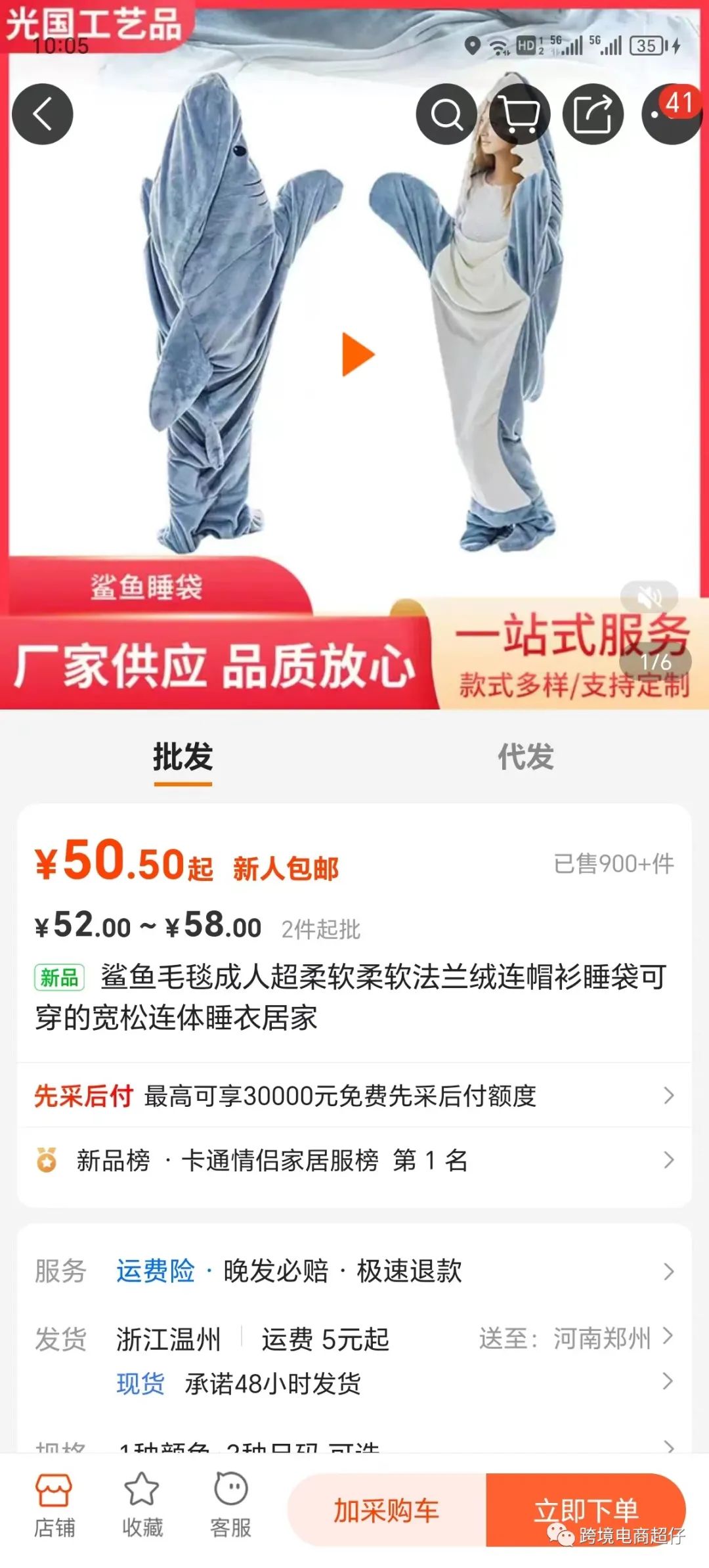
Task: Switch to the 代发 tab
Action: [525, 757]
